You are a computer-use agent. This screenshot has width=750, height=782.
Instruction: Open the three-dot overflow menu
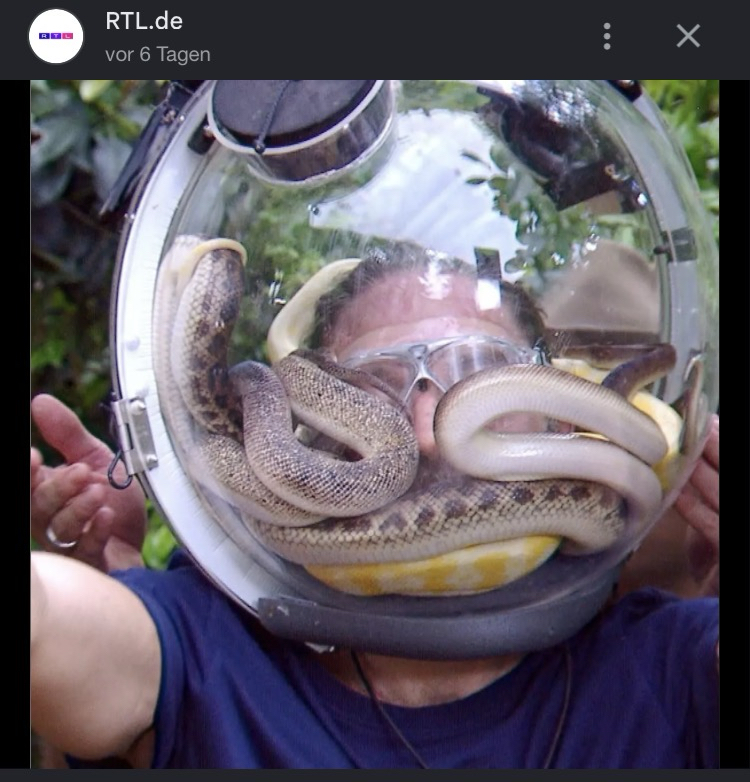point(607,36)
